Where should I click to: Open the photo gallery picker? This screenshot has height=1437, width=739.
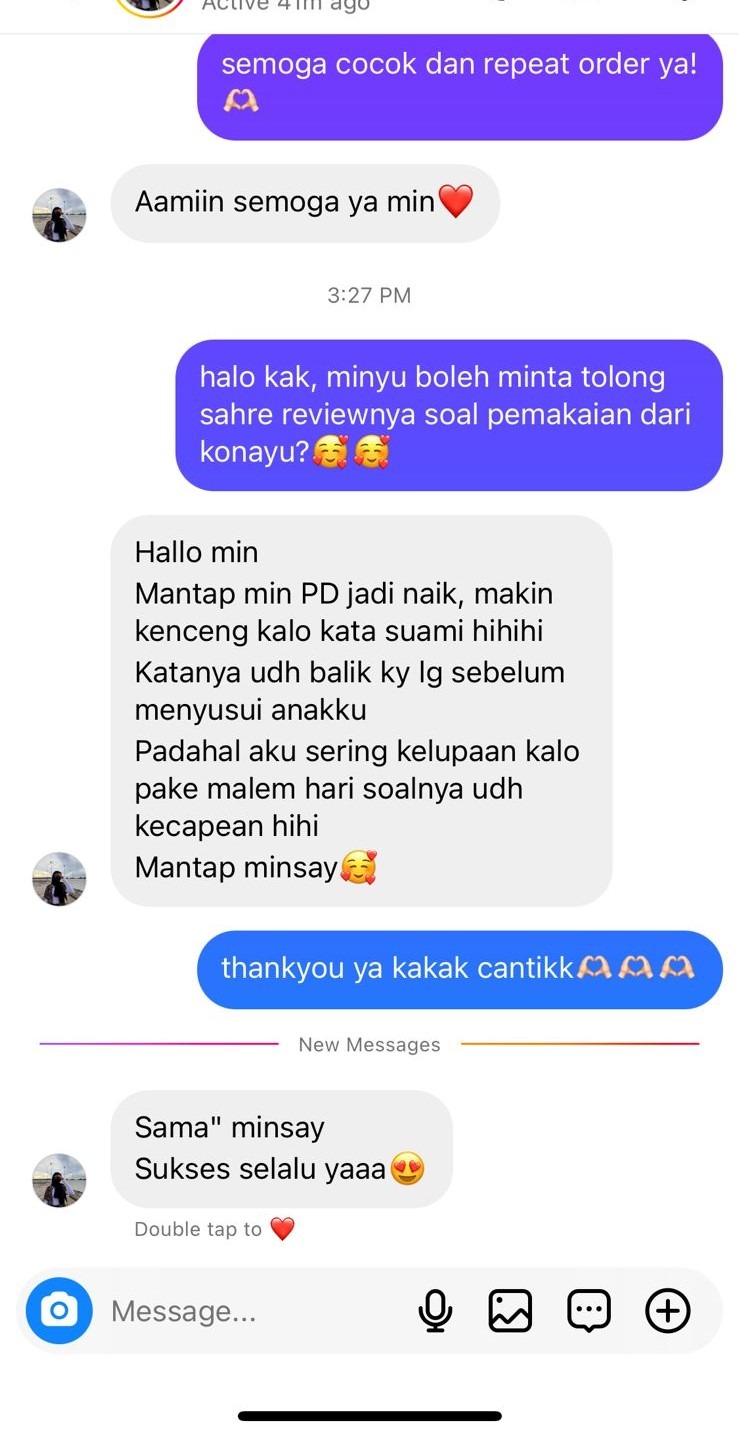point(510,1310)
